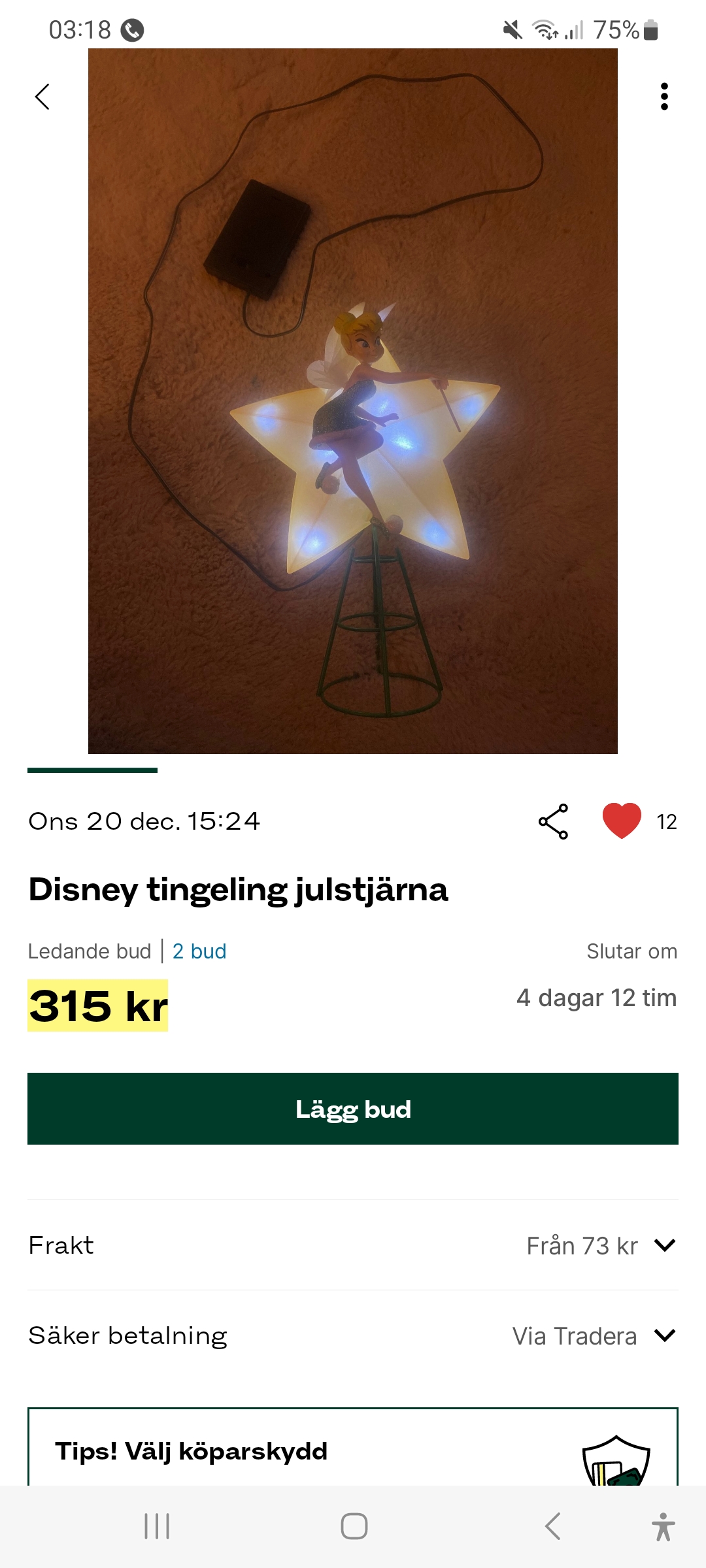
Task: Open the Tips! Välj köparskydd card
Action: [x=353, y=1450]
